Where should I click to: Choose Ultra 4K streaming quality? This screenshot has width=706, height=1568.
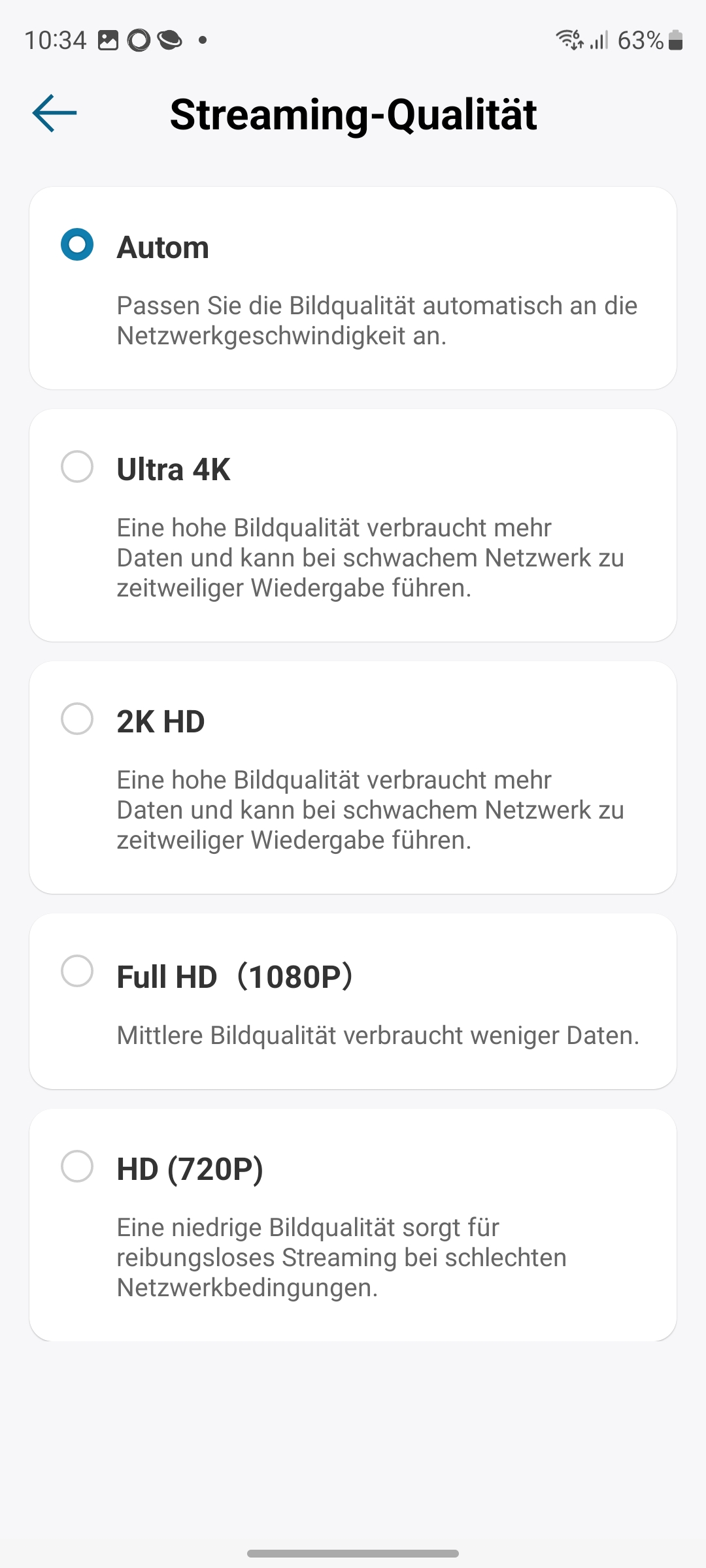tap(77, 467)
